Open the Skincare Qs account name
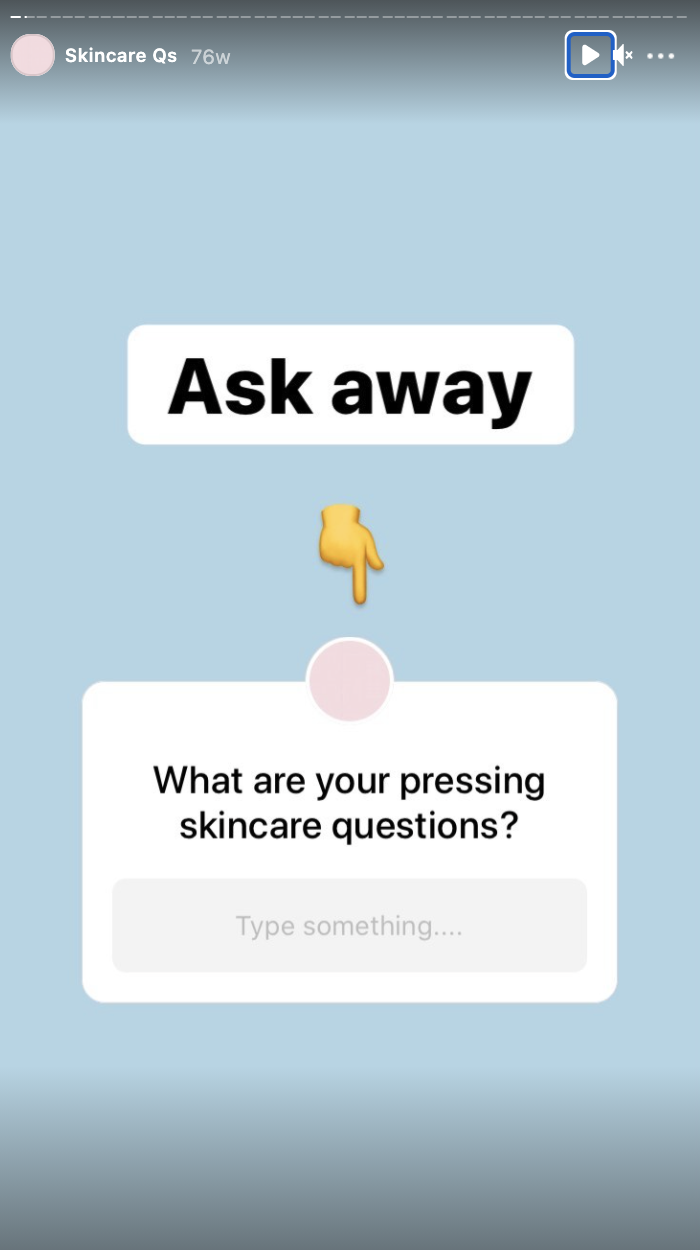 pyautogui.click(x=121, y=56)
